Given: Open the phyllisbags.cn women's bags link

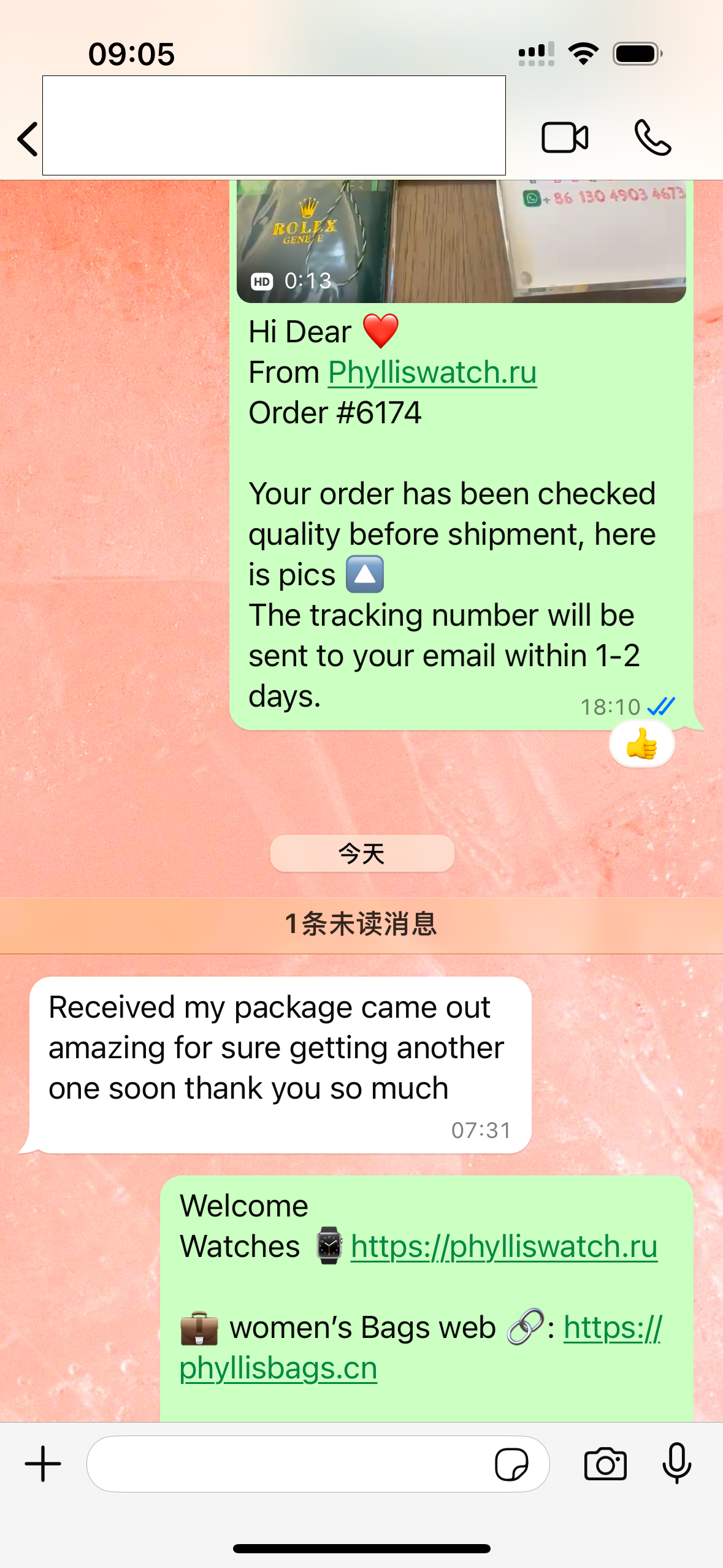Looking at the screenshot, I should point(278,1368).
